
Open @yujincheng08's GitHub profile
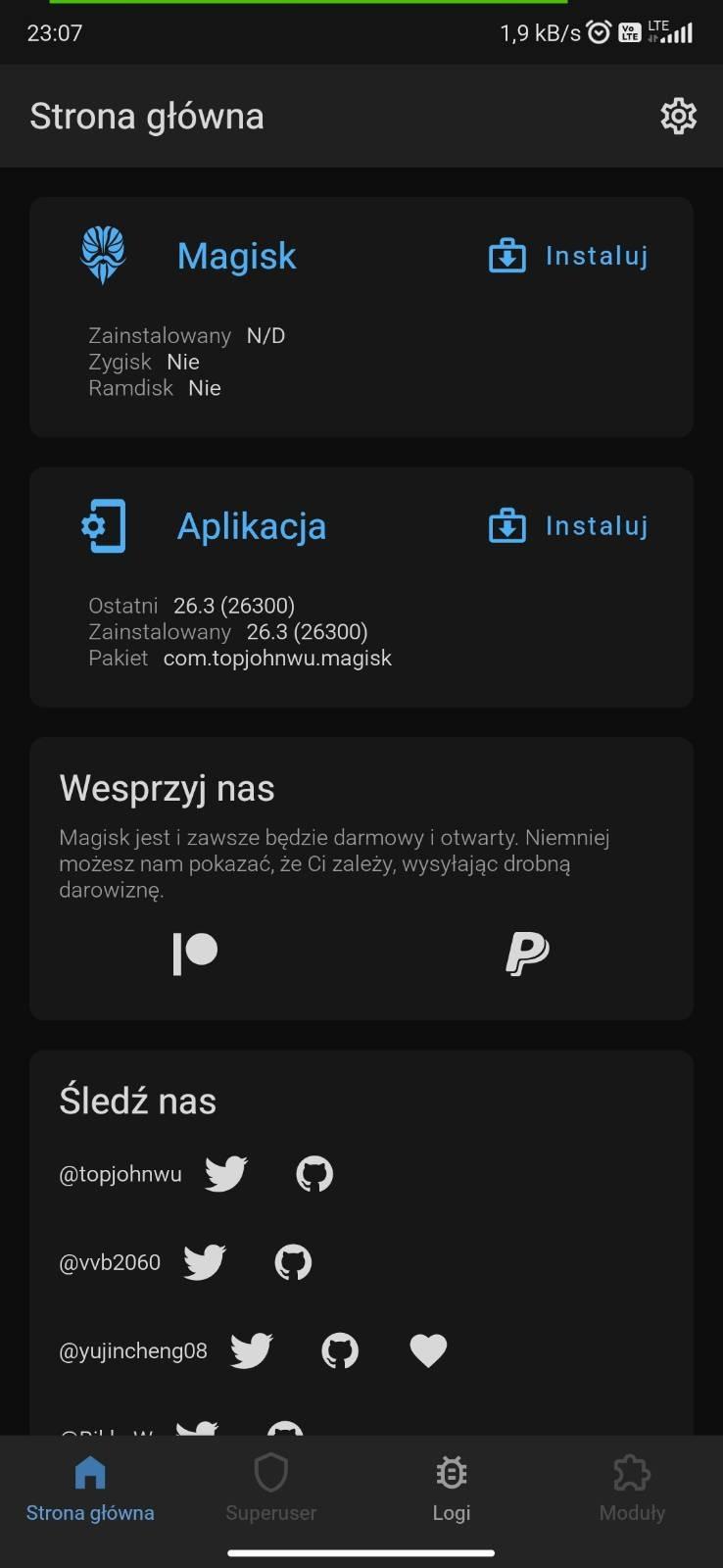(340, 1350)
